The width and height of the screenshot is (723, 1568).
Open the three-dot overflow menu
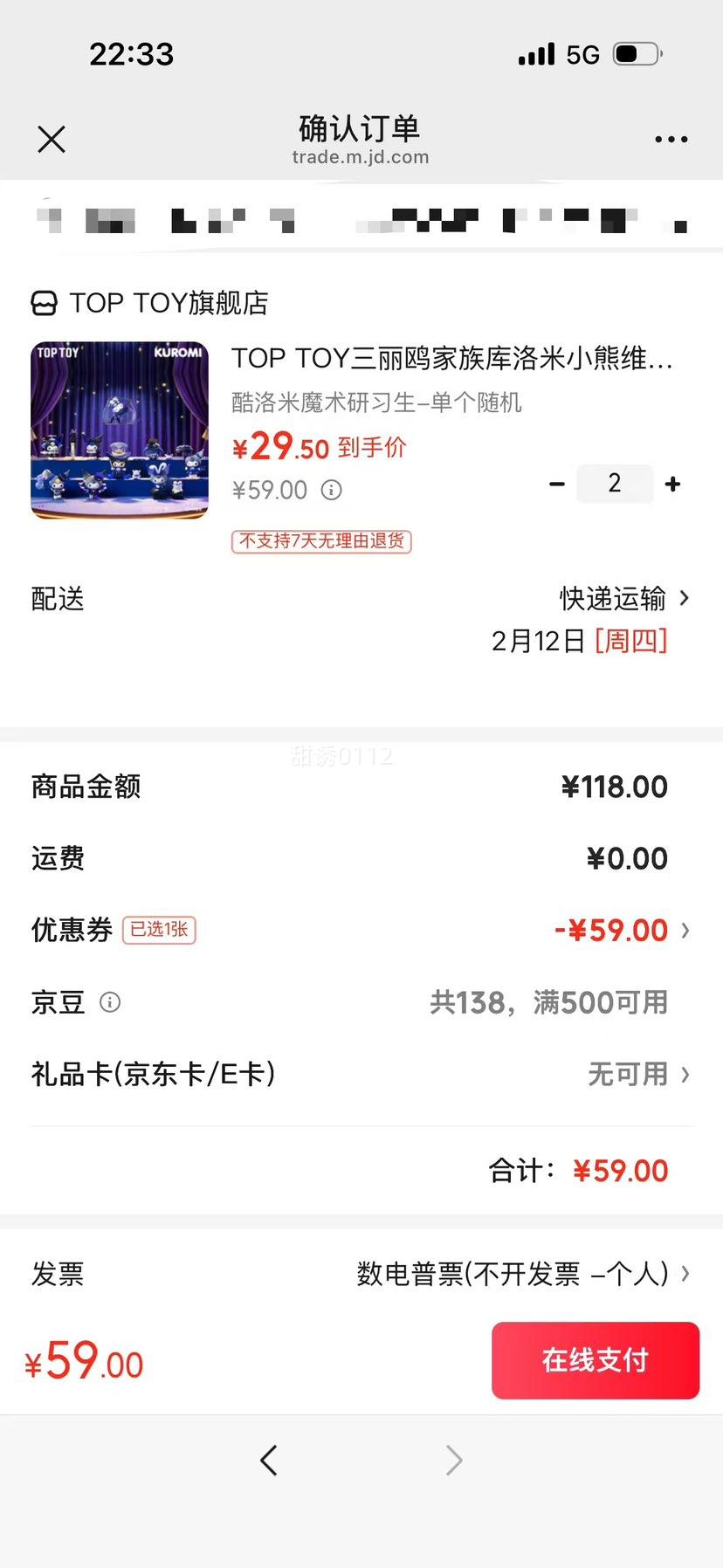(671, 140)
